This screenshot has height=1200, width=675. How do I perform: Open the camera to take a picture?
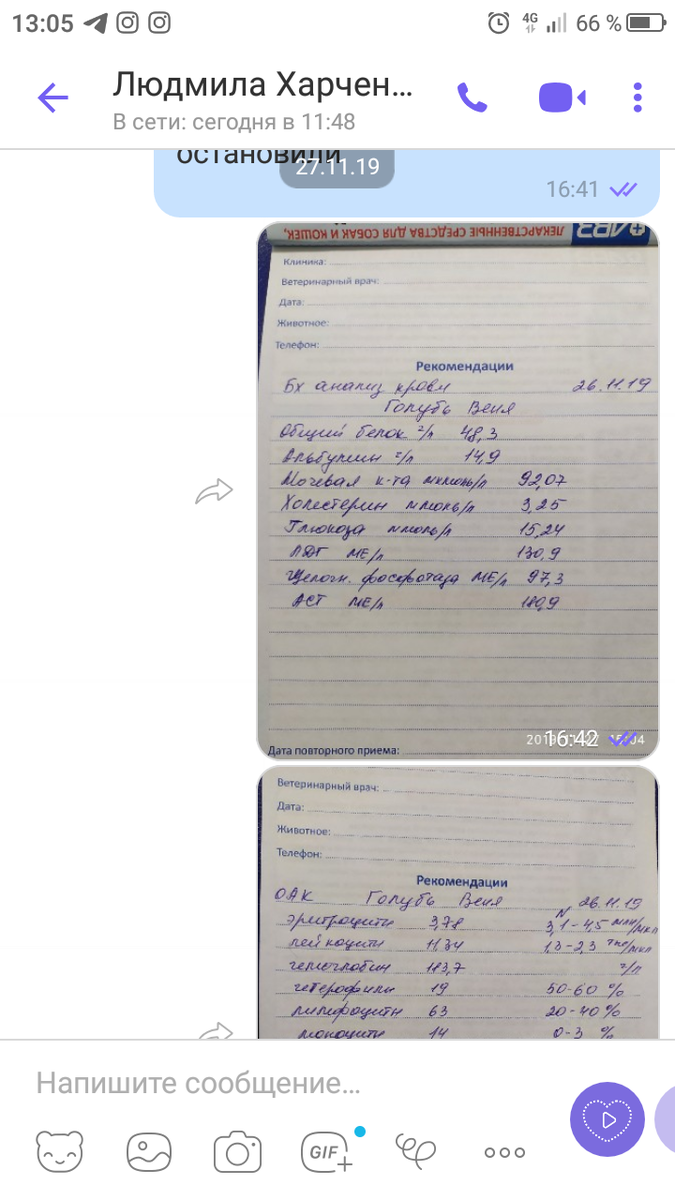[x=238, y=1152]
